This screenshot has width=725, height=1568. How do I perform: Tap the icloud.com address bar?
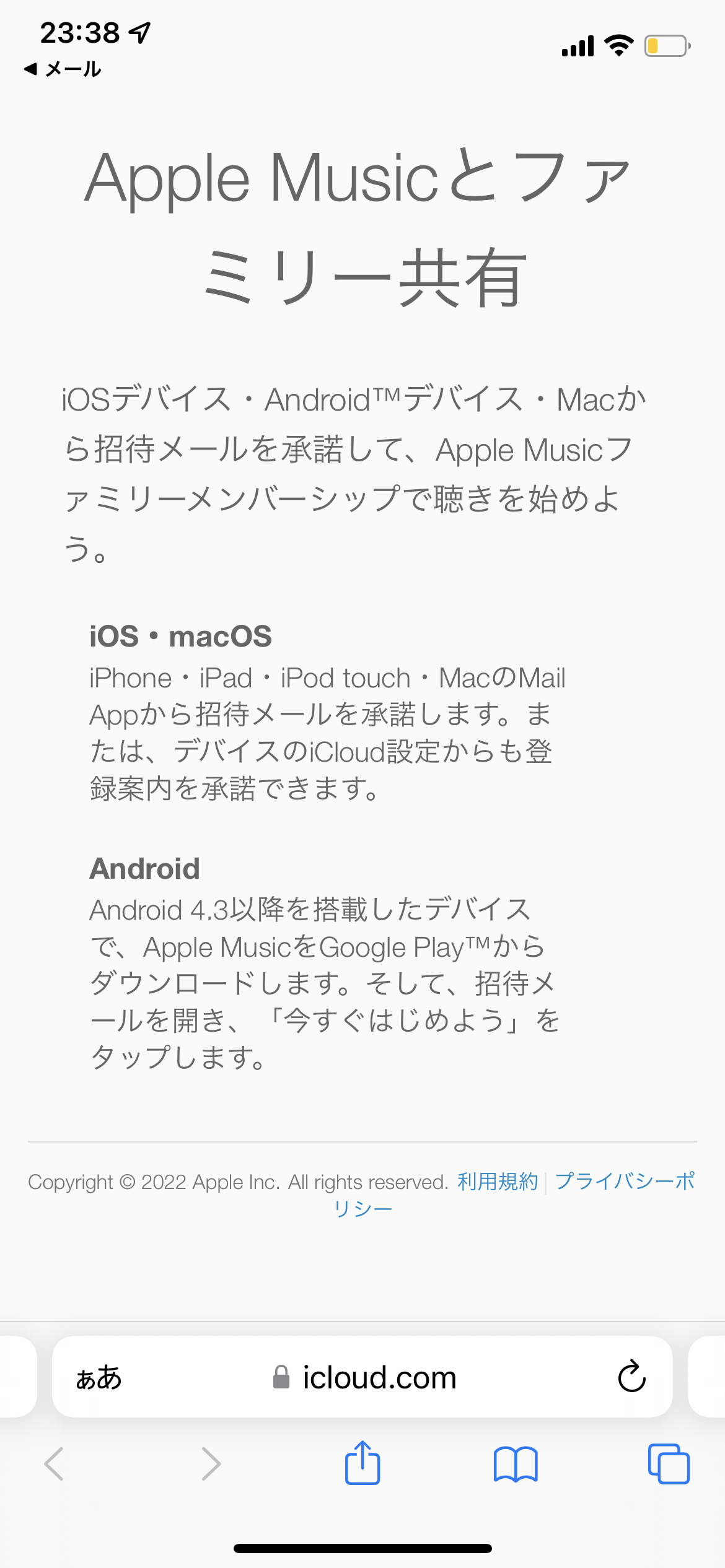click(x=366, y=1378)
